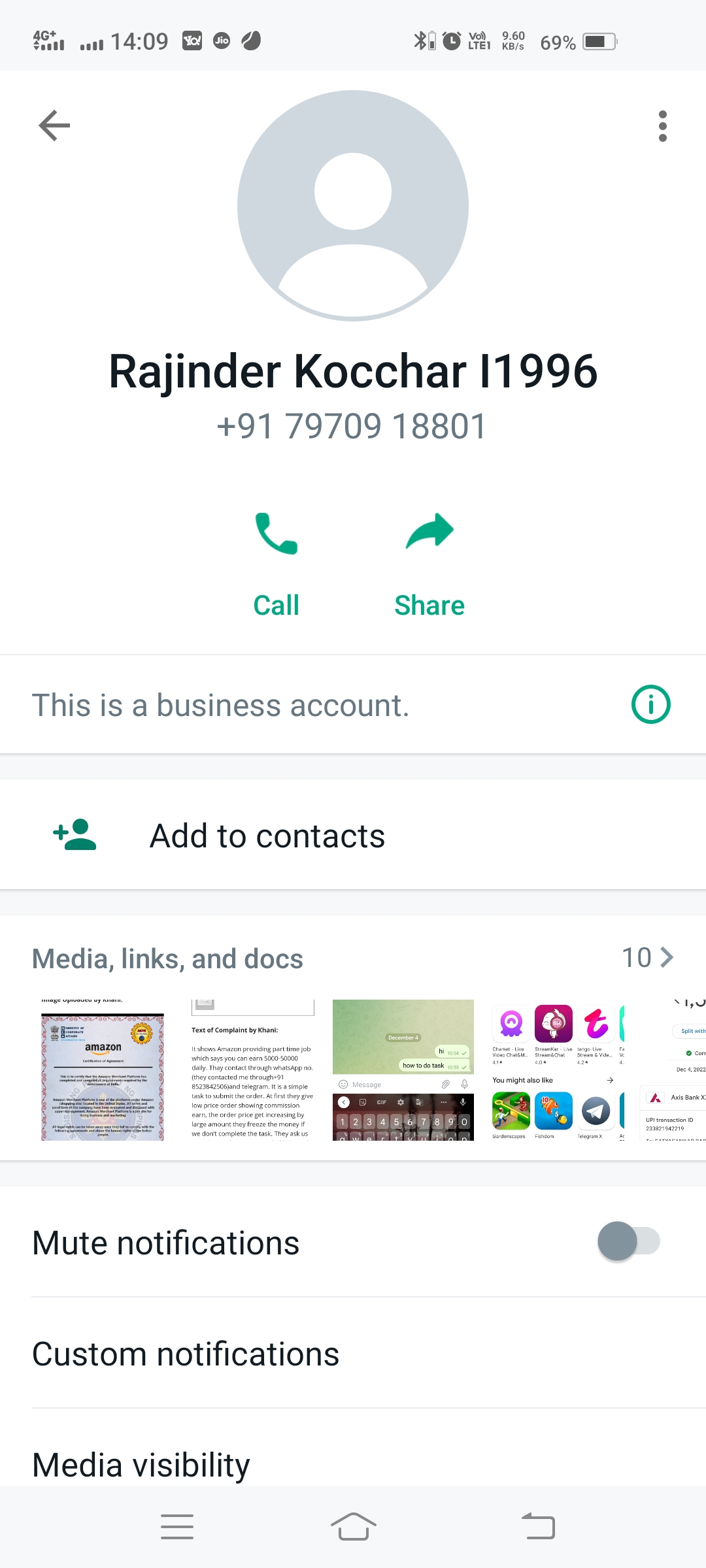Open the contact's profile photo

pyautogui.click(x=353, y=206)
